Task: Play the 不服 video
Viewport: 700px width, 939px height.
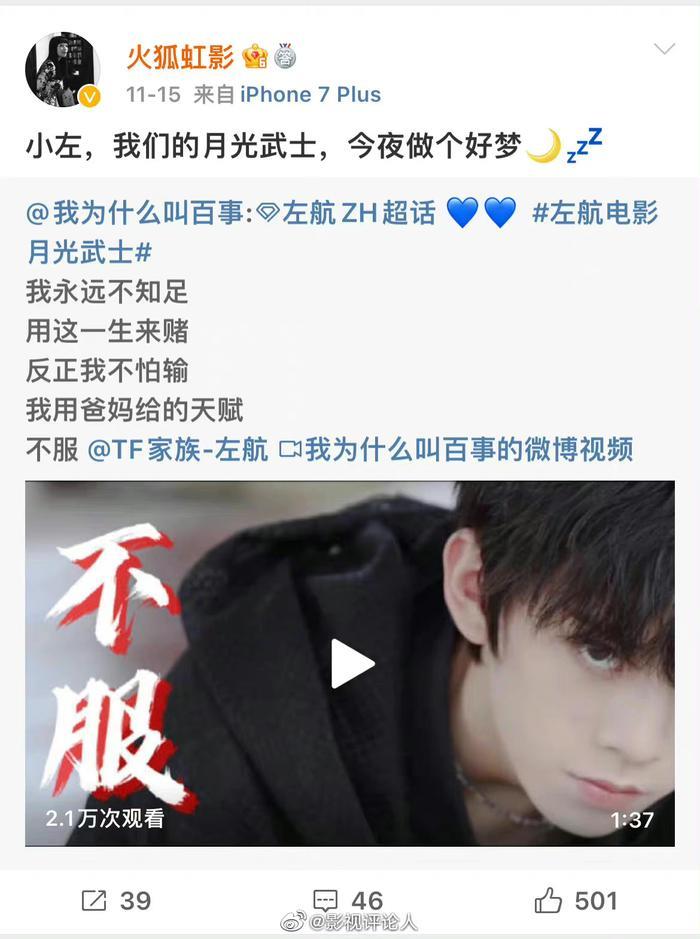Action: [351, 663]
